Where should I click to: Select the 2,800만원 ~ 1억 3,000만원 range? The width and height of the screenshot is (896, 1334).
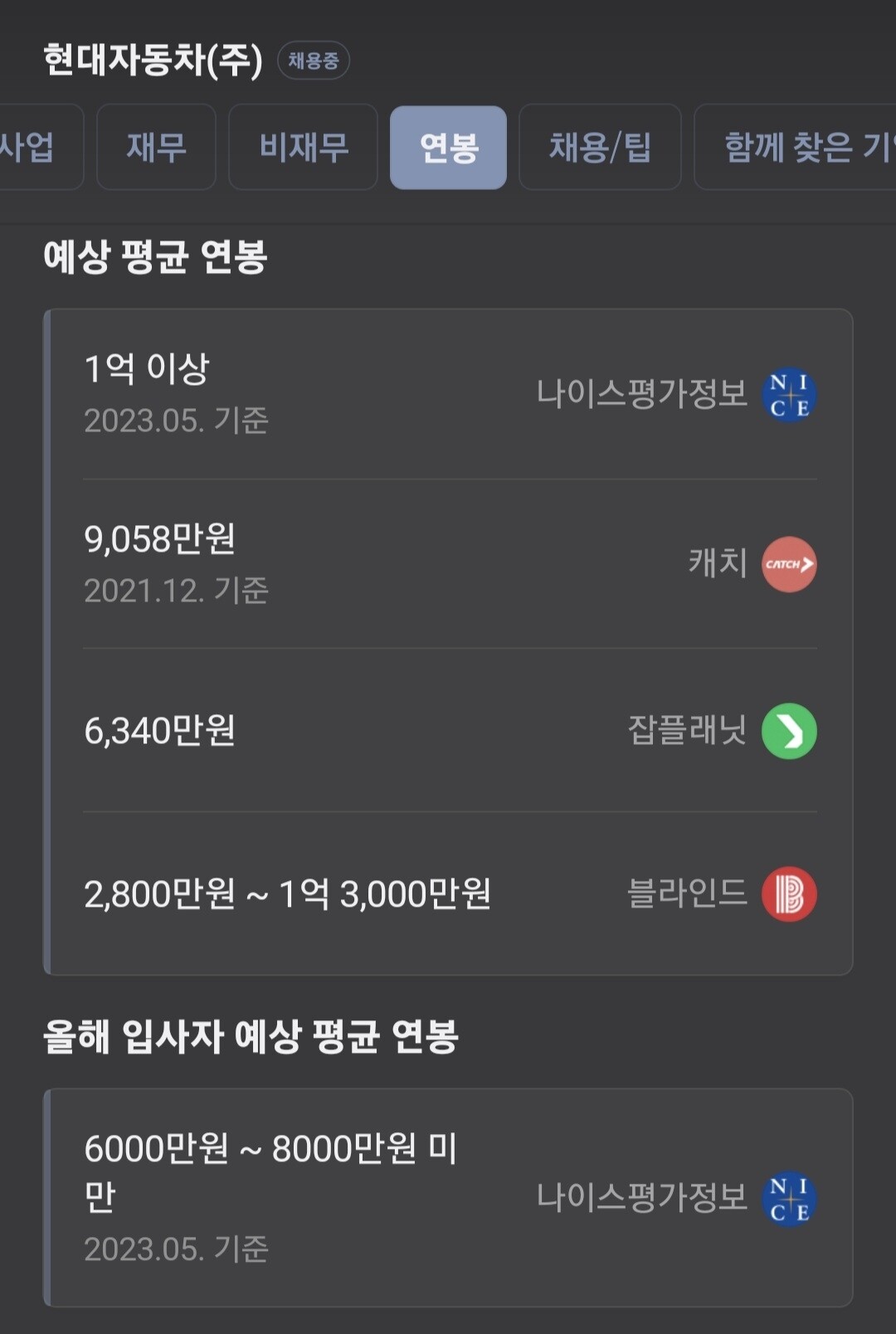(289, 895)
